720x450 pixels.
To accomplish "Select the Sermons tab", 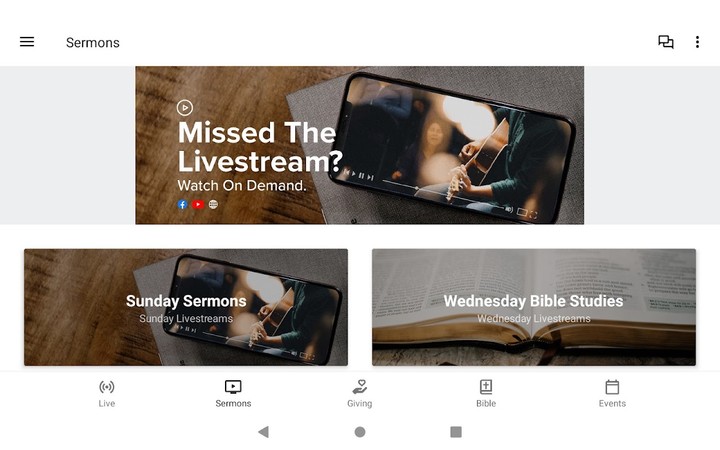I will (233, 393).
